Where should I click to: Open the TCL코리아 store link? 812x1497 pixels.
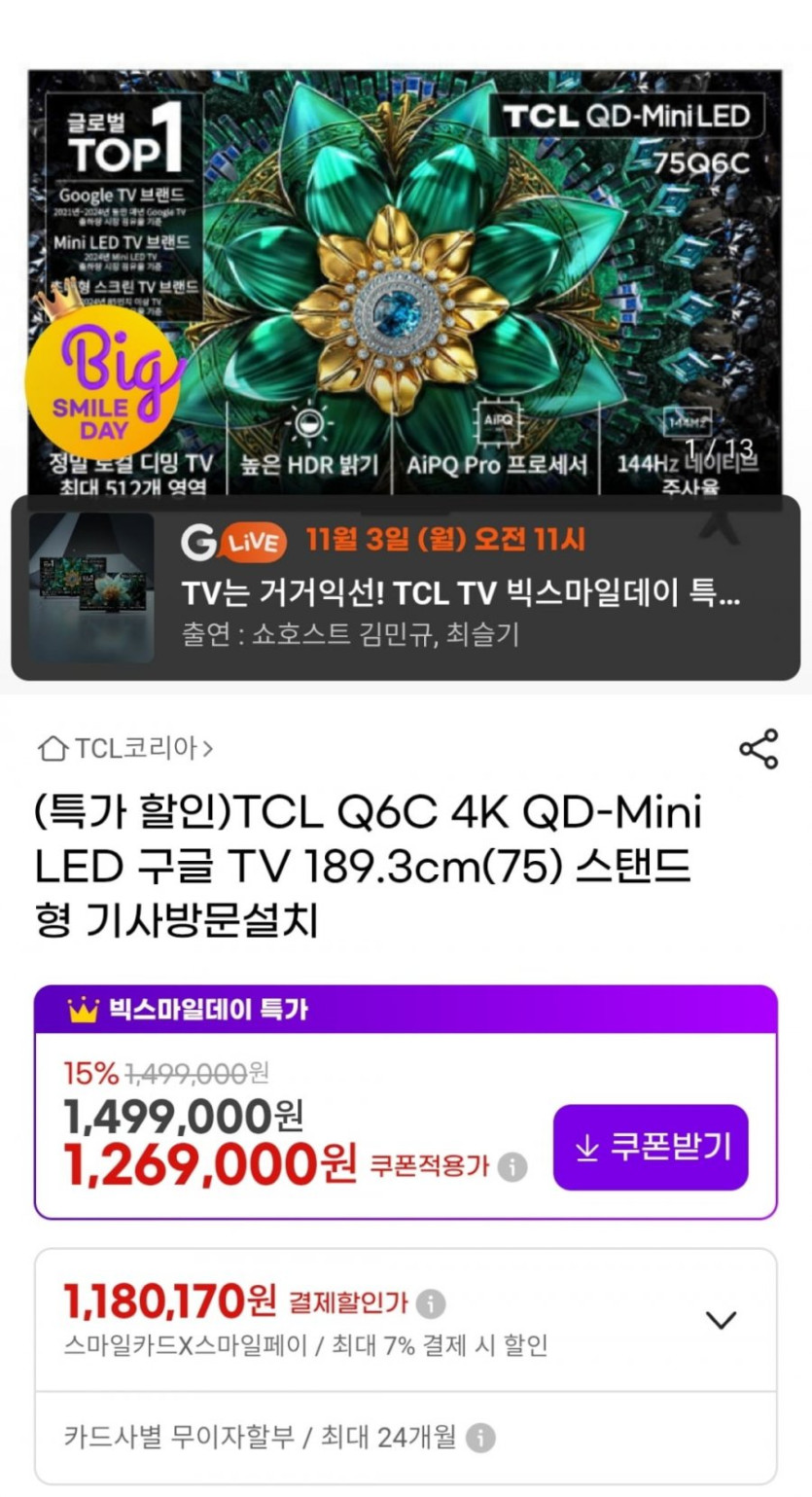tap(126, 748)
